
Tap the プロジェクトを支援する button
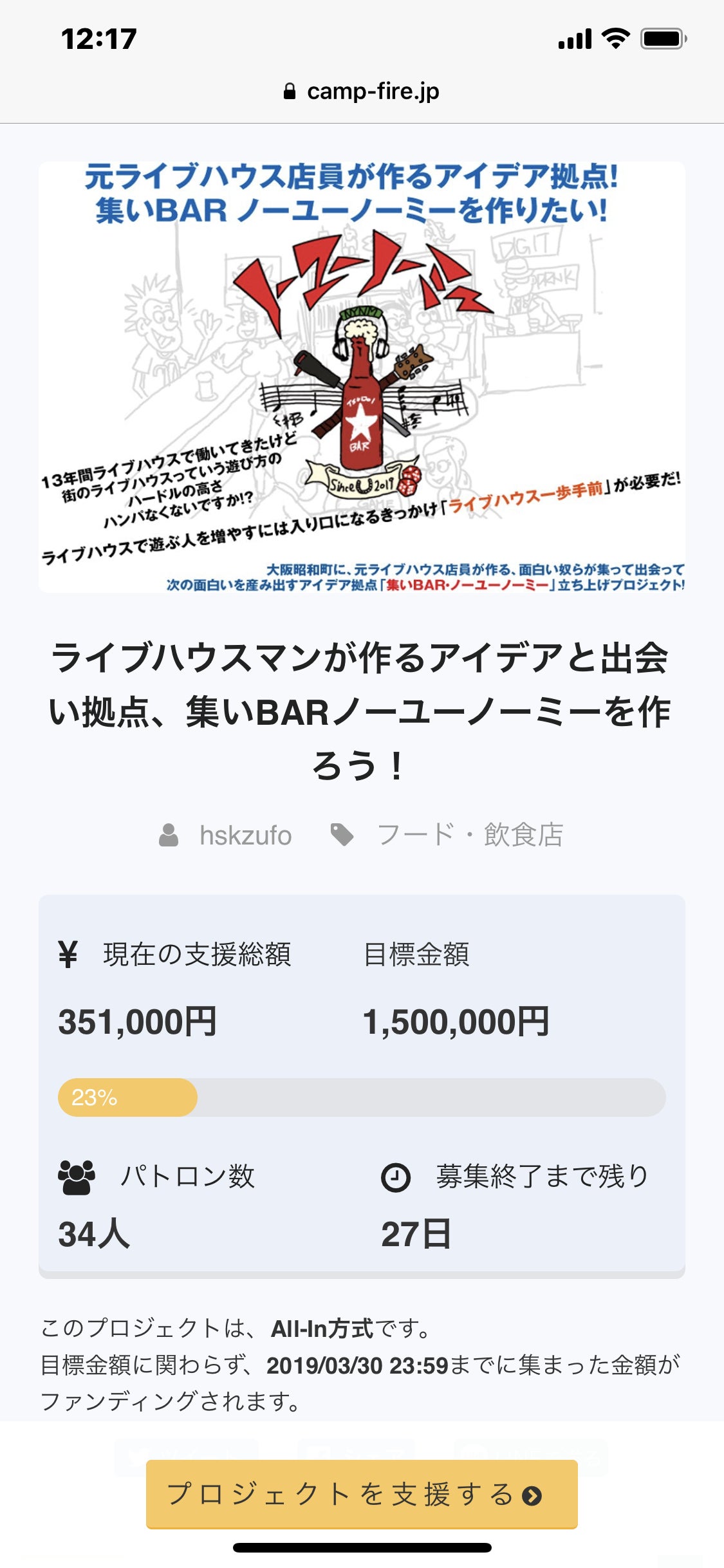coord(362,1493)
